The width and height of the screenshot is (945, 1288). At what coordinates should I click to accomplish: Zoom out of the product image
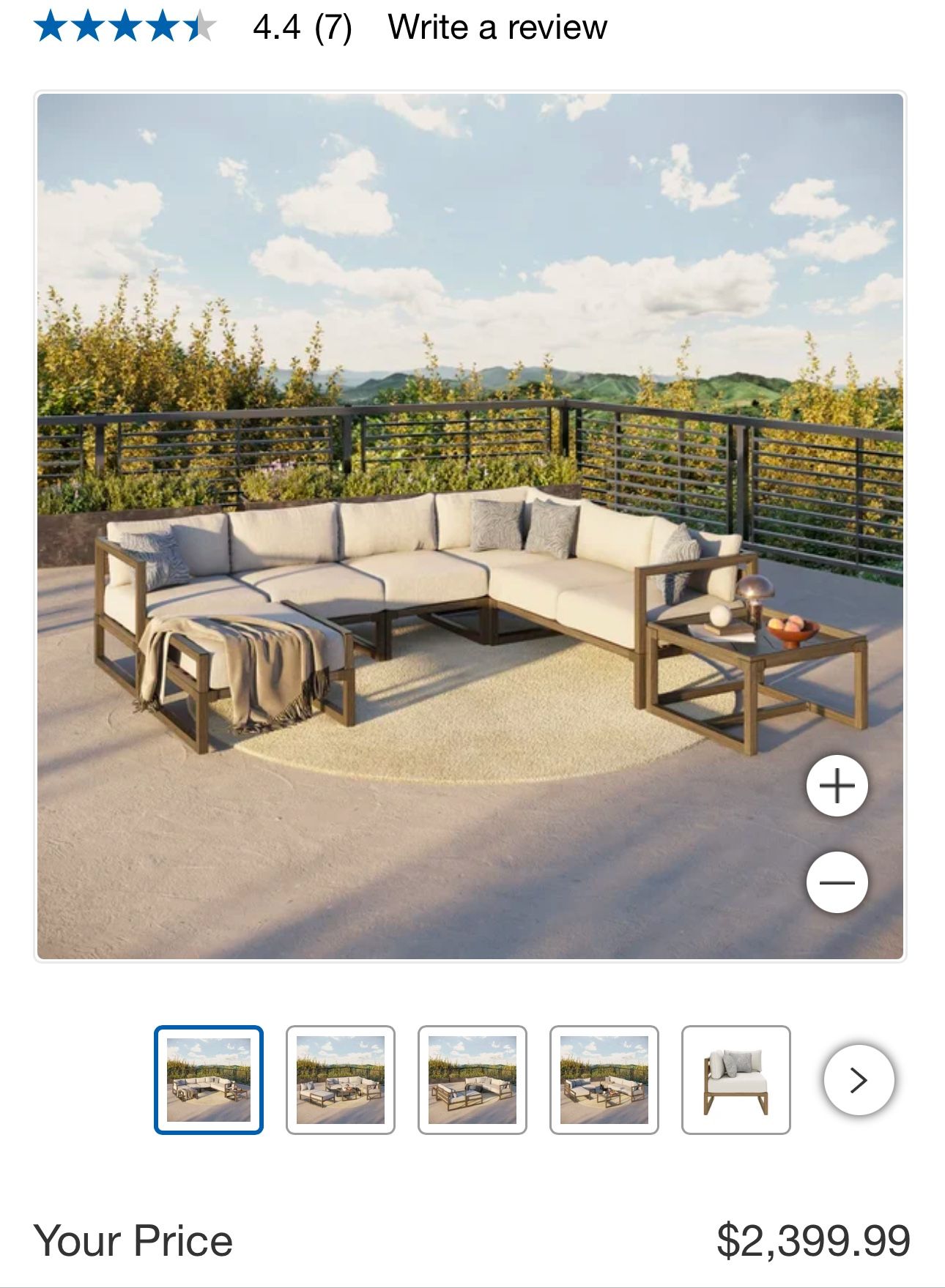click(x=837, y=882)
